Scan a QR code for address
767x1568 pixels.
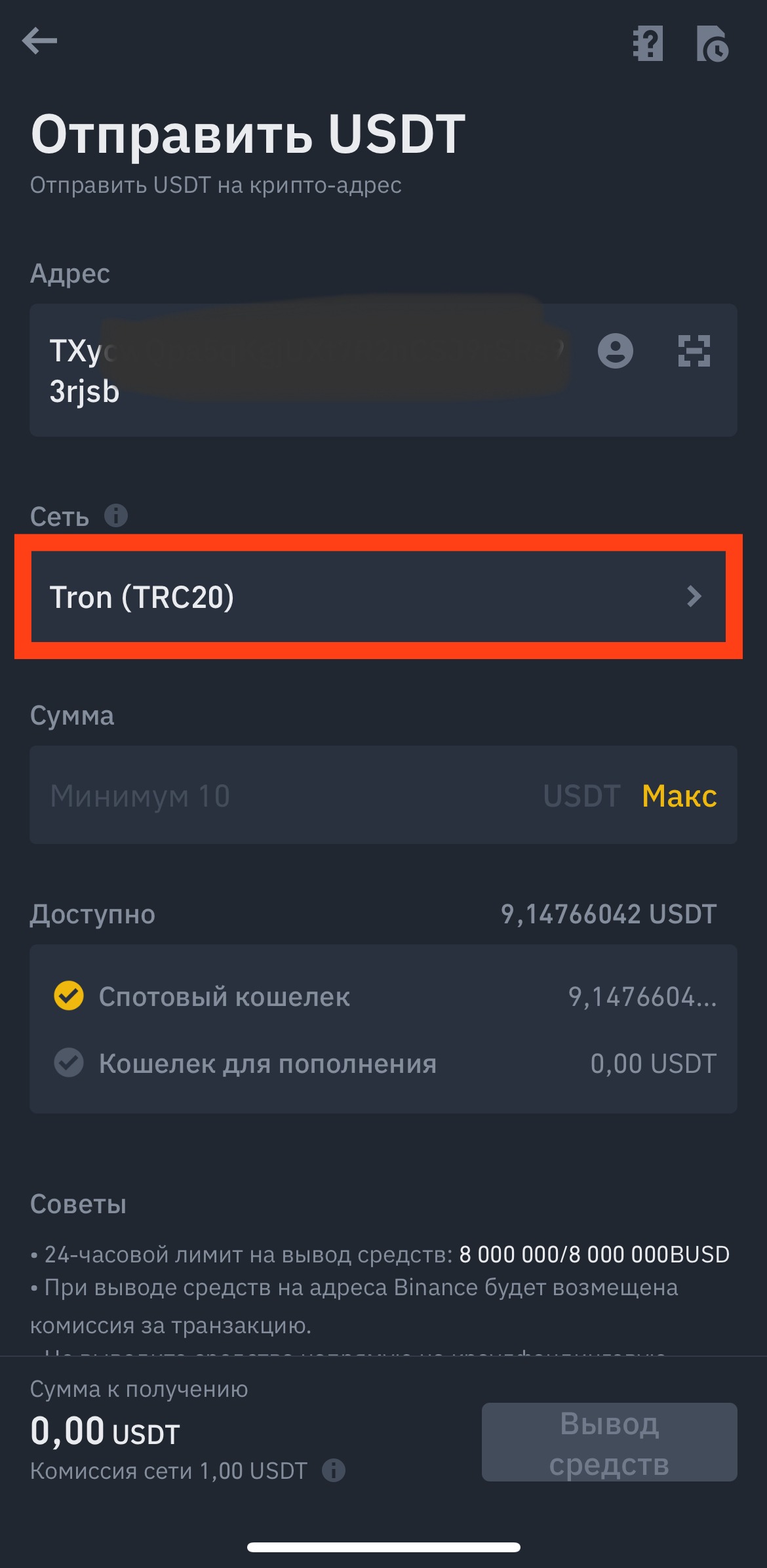[x=694, y=351]
